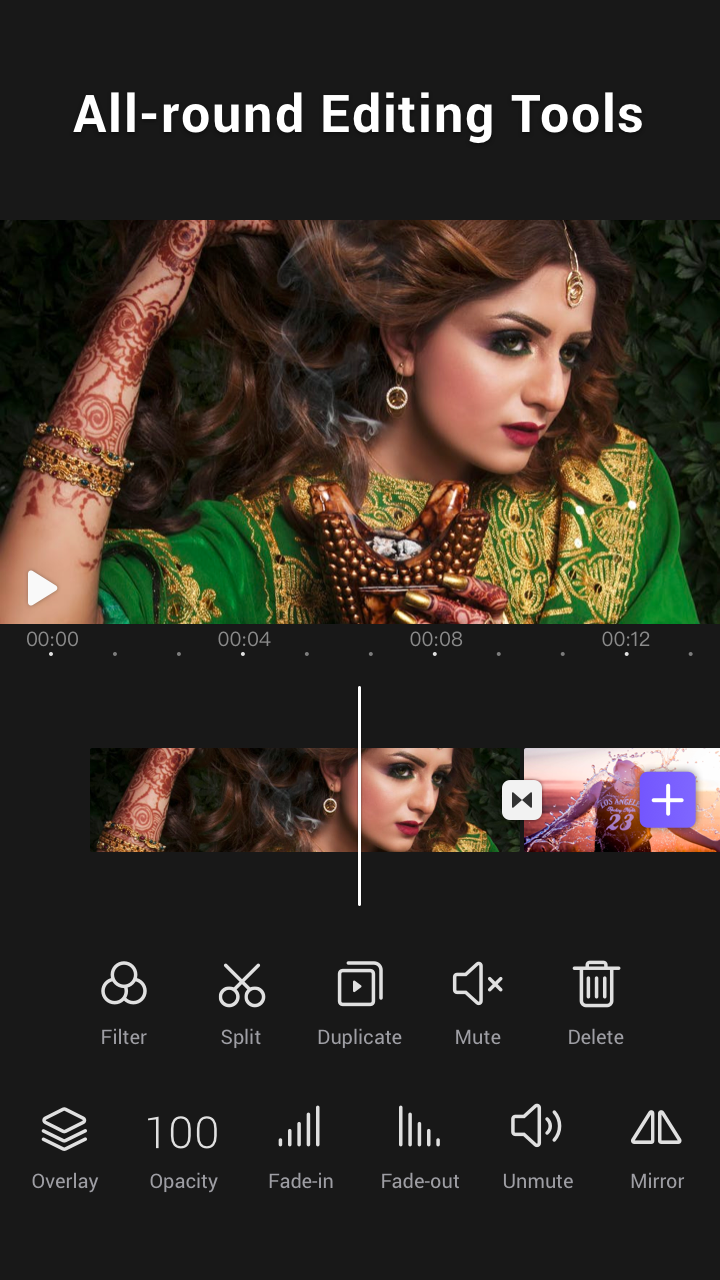Screen dimensions: 720x1280
Task: Unmute the clip audio
Action: (x=538, y=1148)
